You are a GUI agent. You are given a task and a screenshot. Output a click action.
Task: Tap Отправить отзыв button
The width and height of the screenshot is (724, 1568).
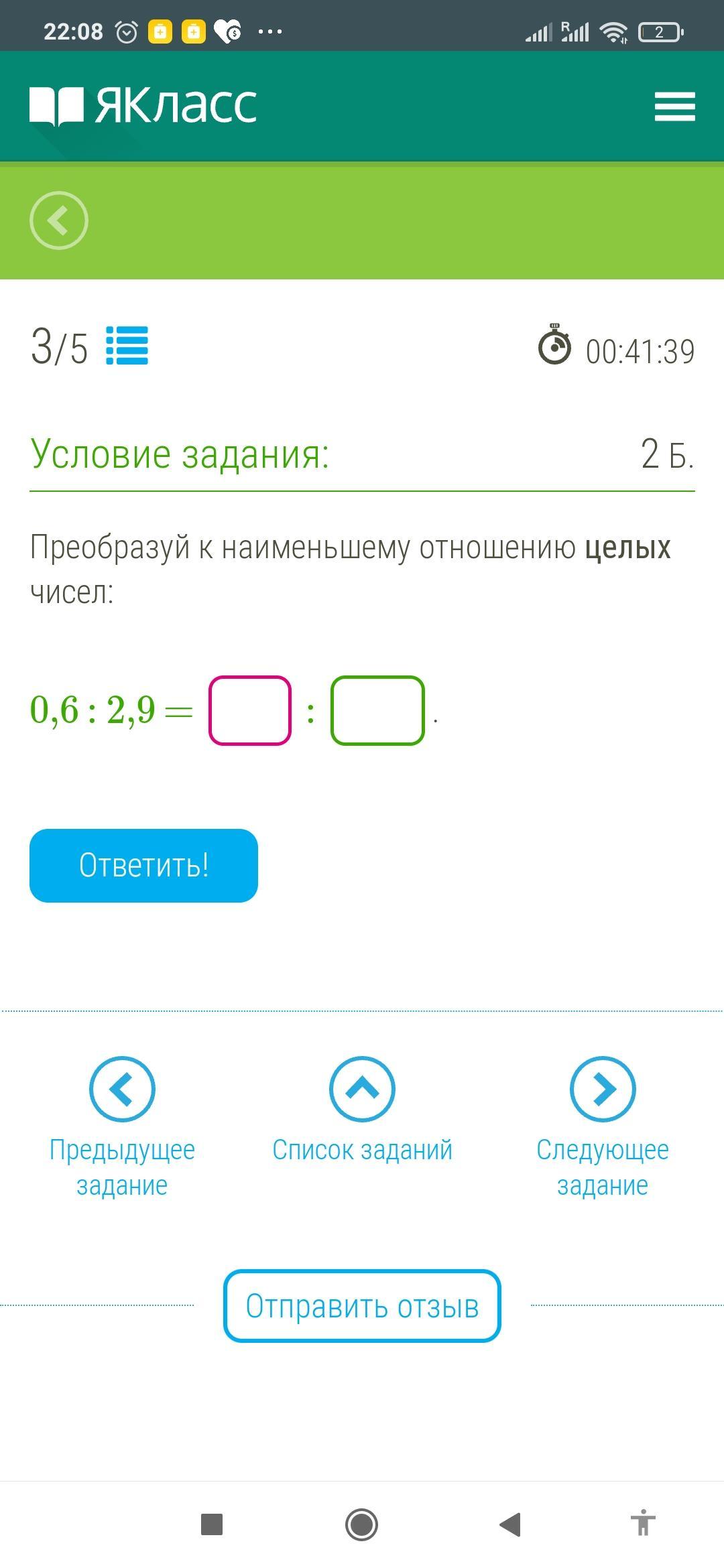click(x=362, y=1306)
